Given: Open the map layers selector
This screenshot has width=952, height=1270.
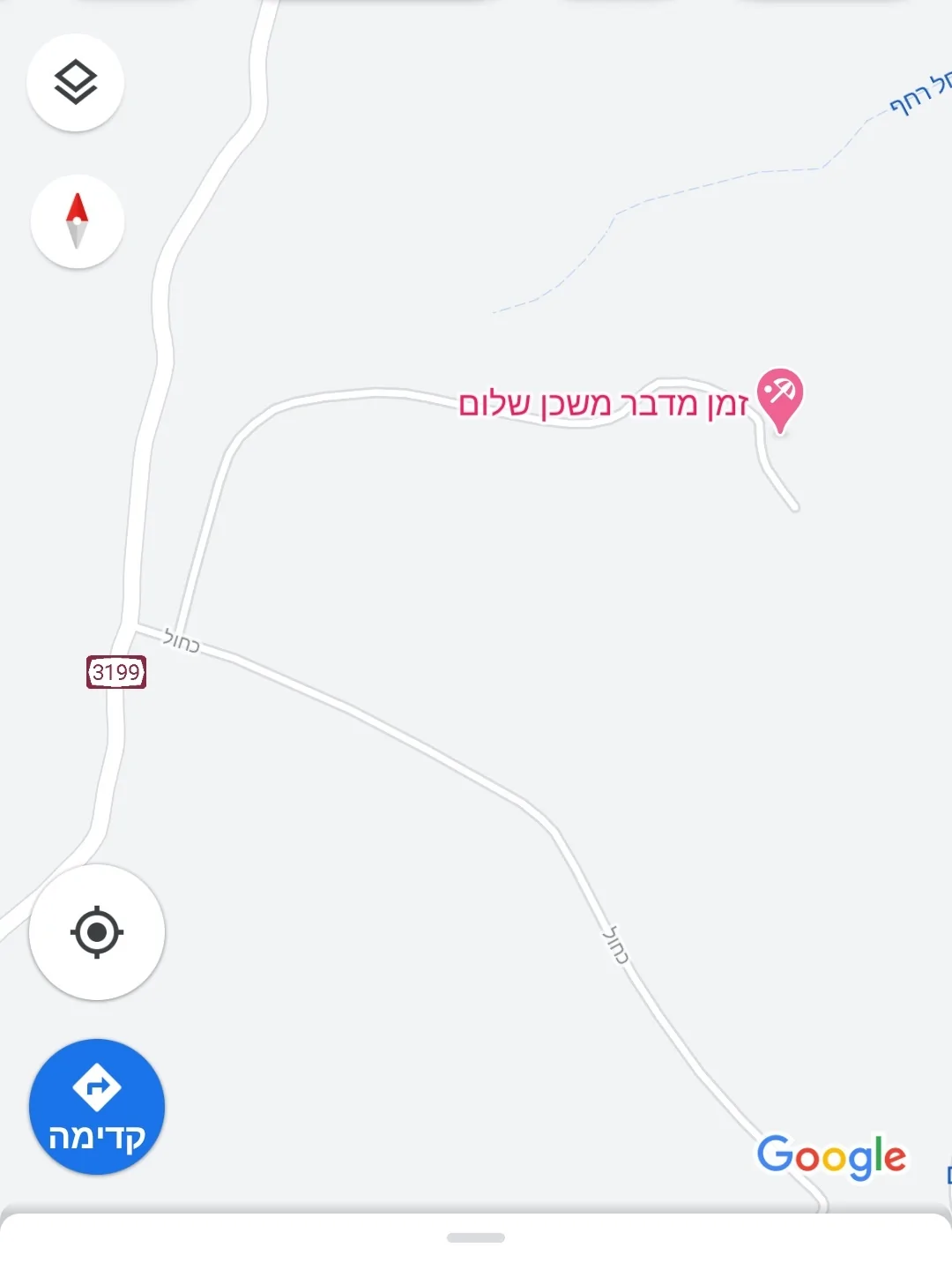Looking at the screenshot, I should 76,83.
